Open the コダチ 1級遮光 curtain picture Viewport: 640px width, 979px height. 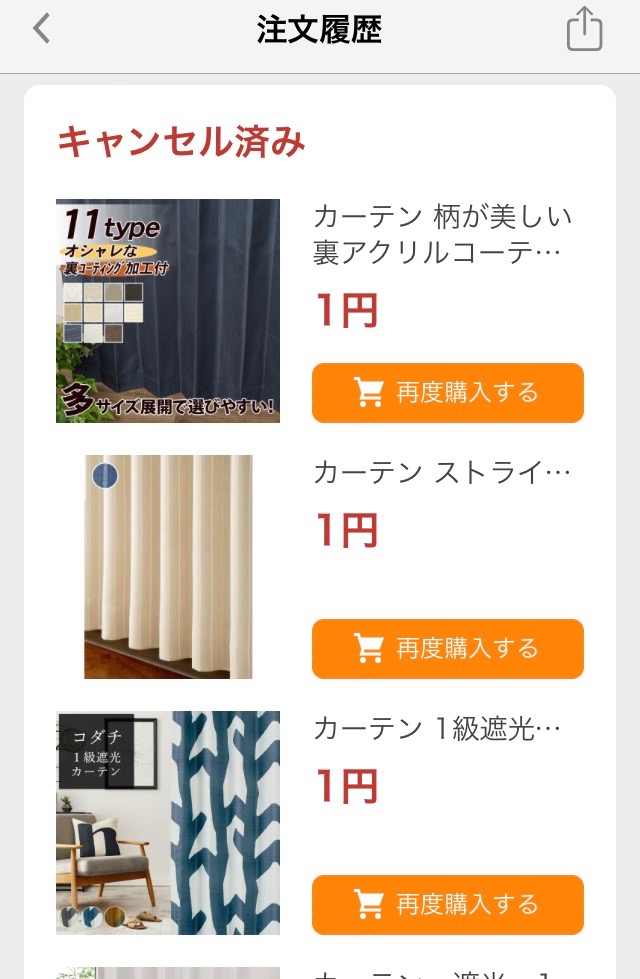coord(168,822)
